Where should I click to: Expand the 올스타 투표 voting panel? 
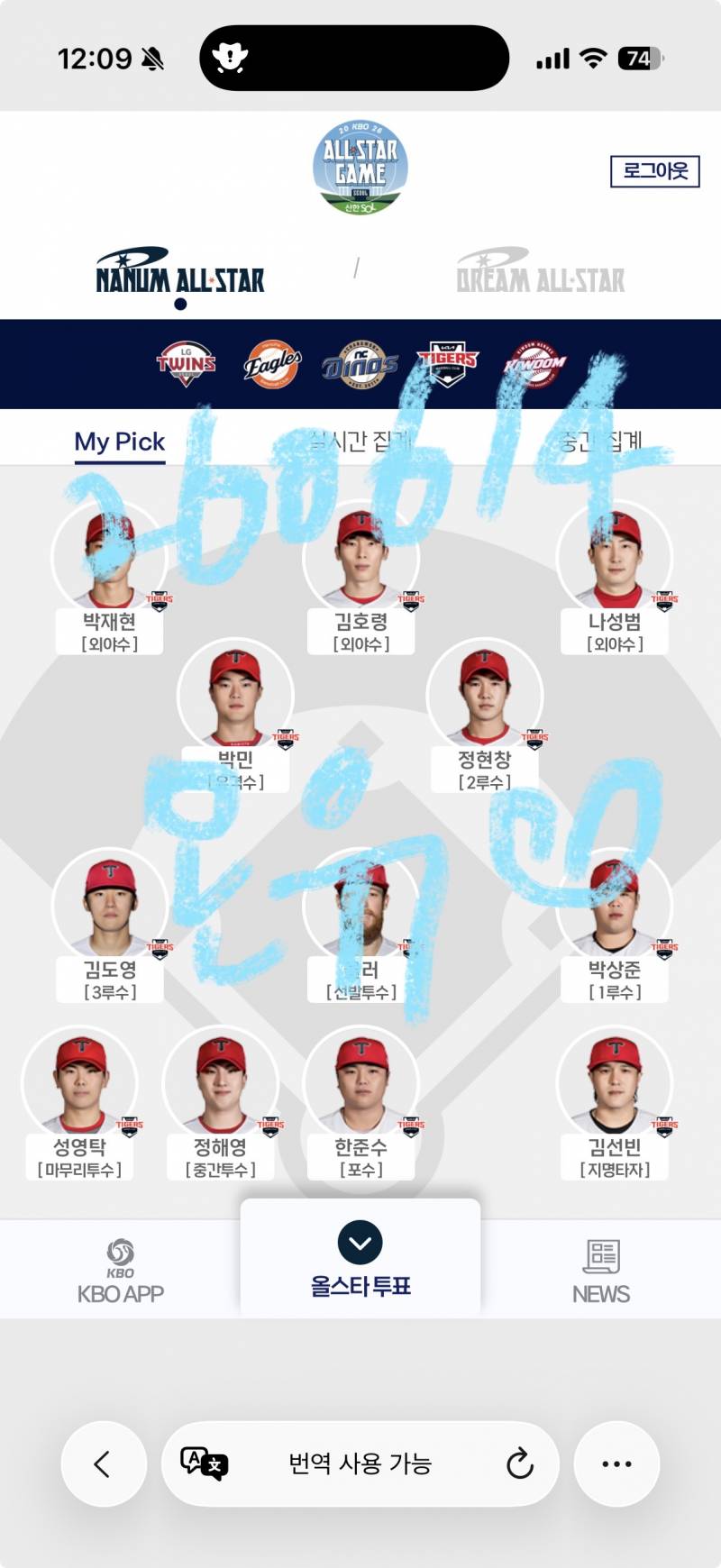360,1259
